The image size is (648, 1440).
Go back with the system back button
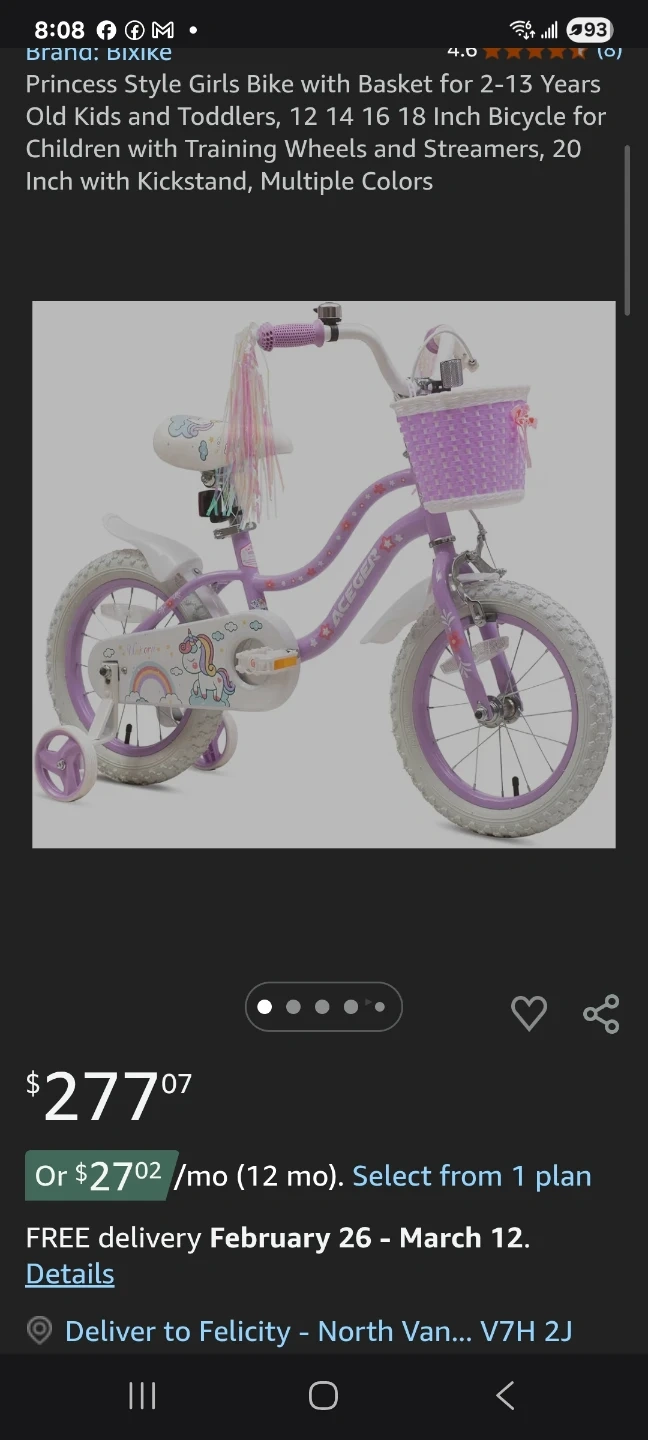505,1395
